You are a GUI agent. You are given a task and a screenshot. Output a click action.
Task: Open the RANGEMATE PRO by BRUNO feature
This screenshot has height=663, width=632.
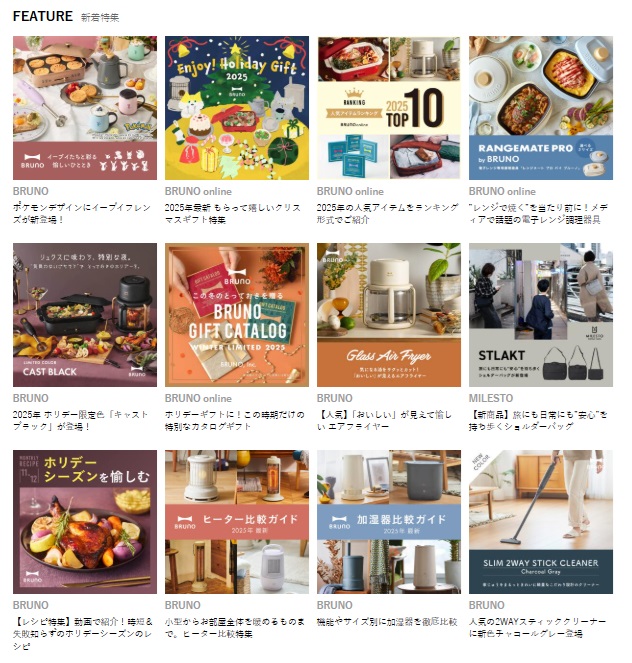(541, 108)
